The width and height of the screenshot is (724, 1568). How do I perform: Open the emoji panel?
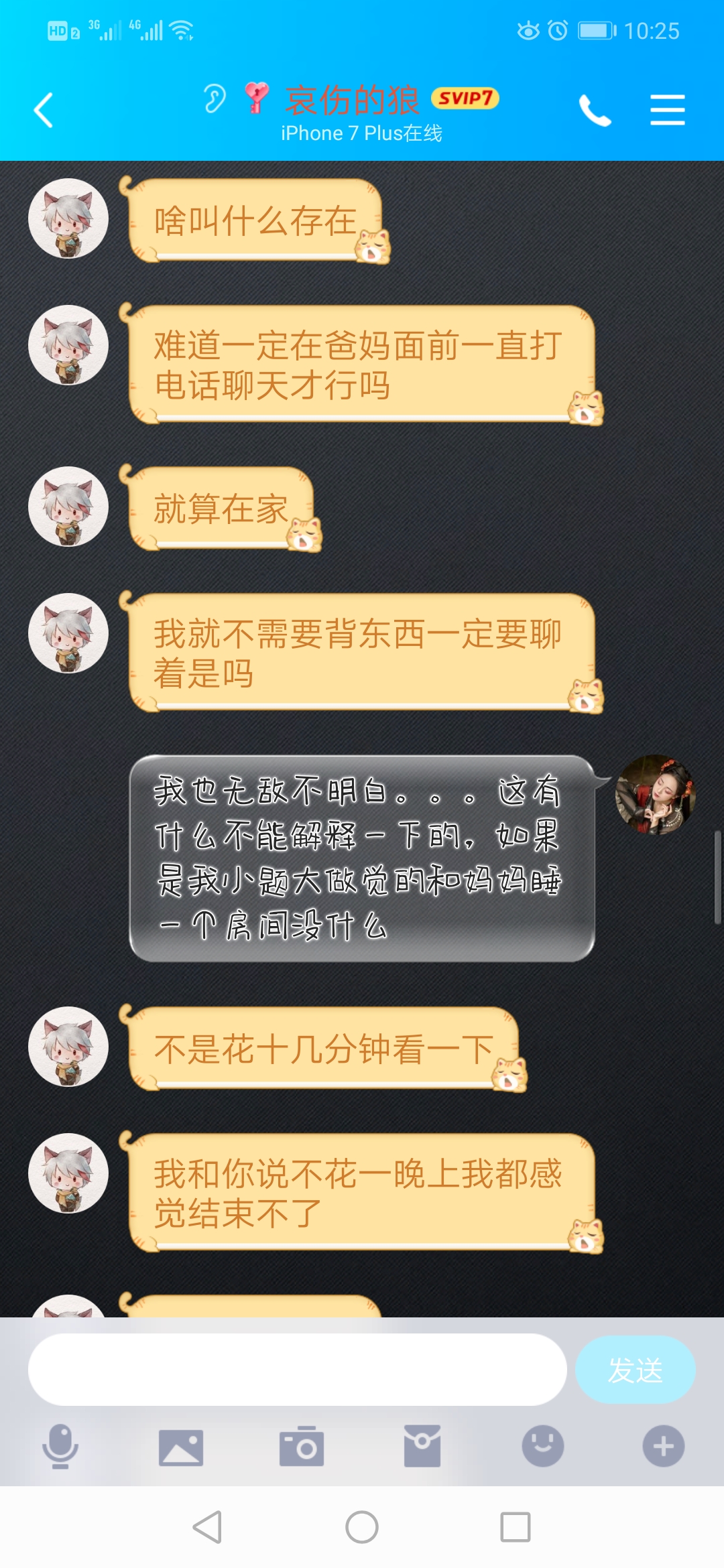tap(543, 1446)
